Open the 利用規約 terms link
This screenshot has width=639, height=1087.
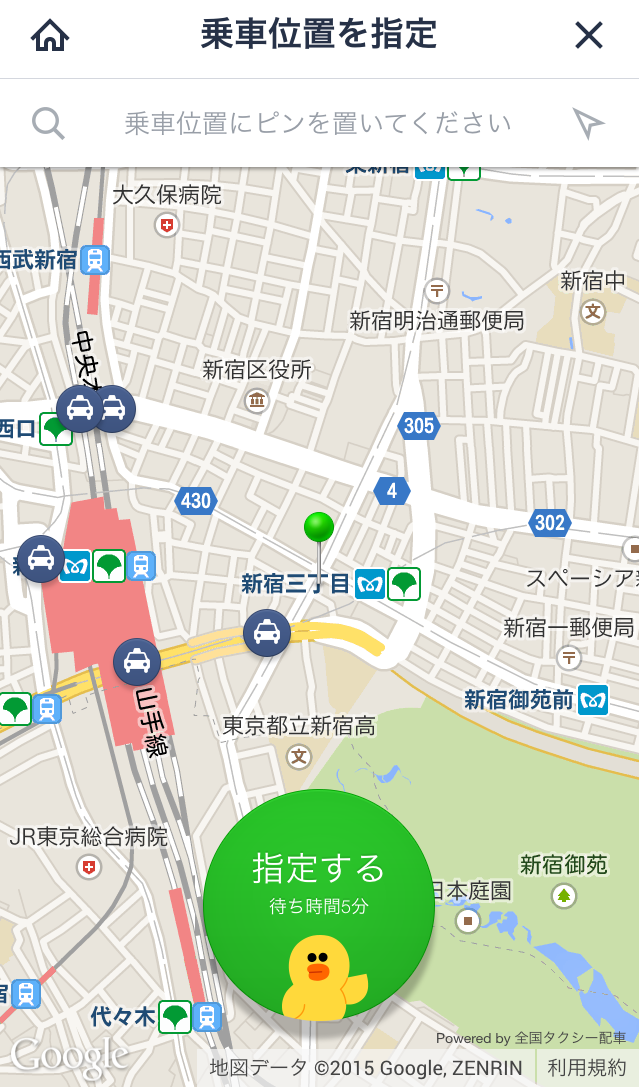click(x=587, y=1068)
